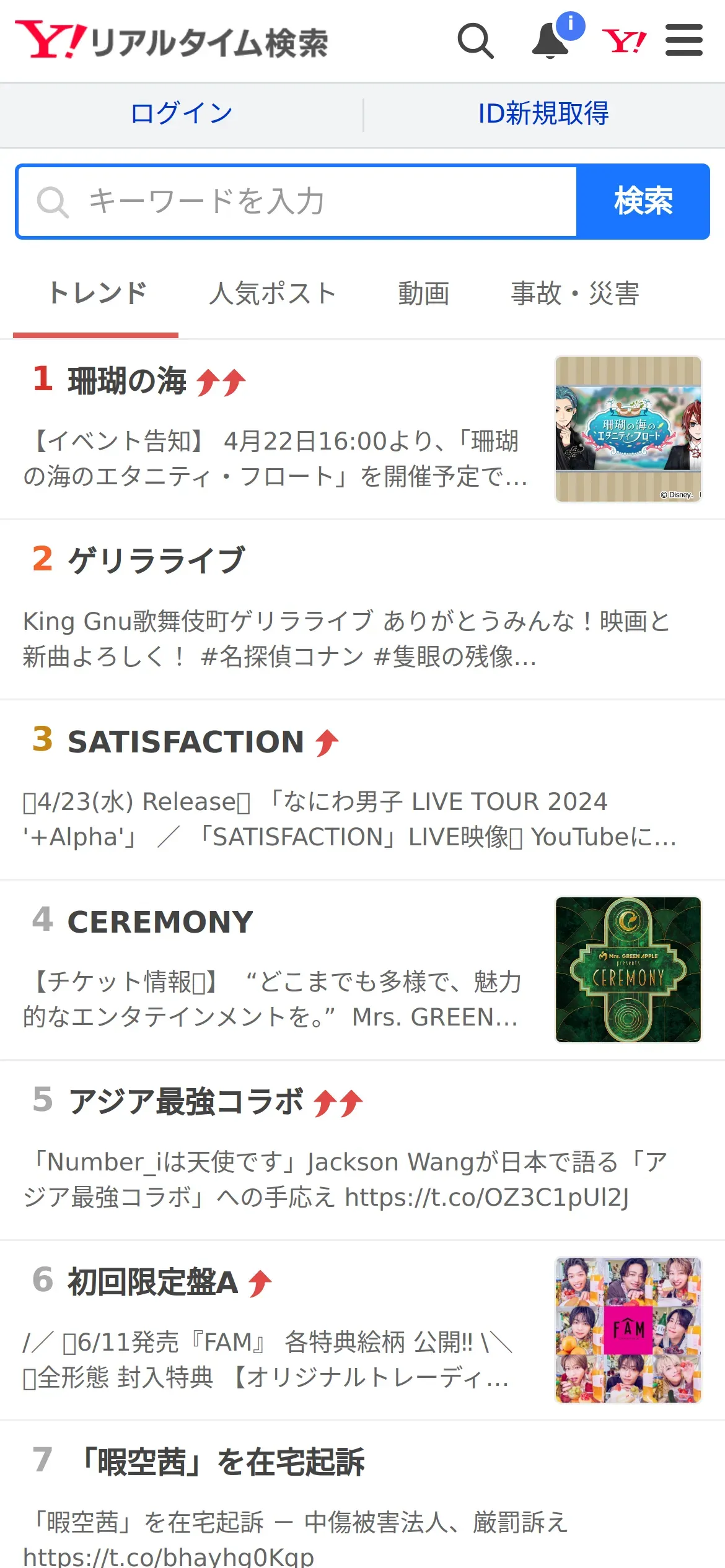Open trend 6 初回限定盤A

(152, 1282)
